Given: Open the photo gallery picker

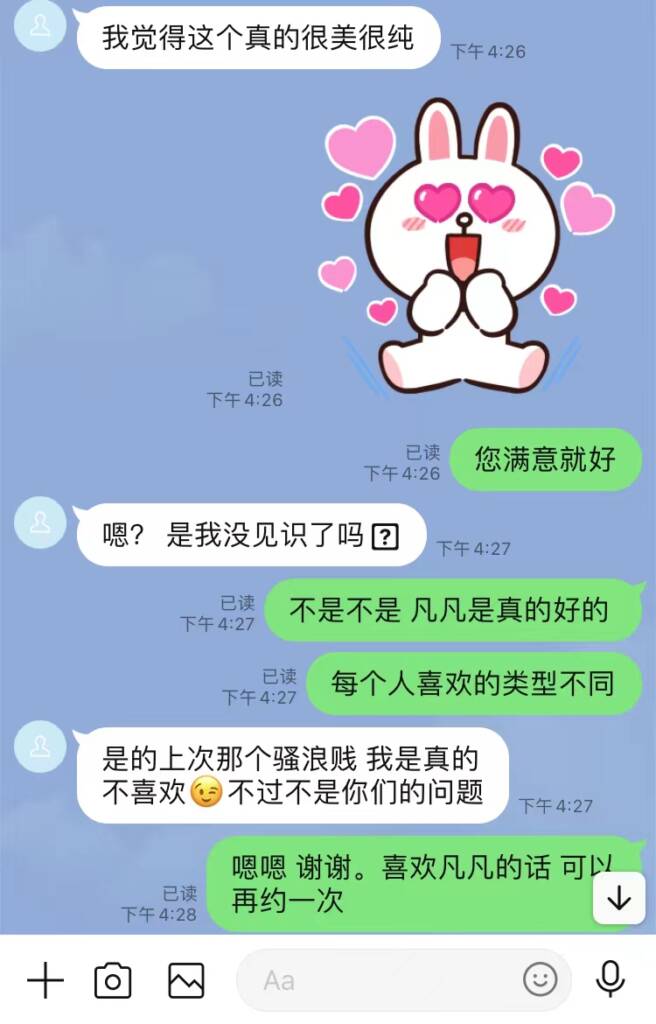Looking at the screenshot, I should click(x=186, y=980).
